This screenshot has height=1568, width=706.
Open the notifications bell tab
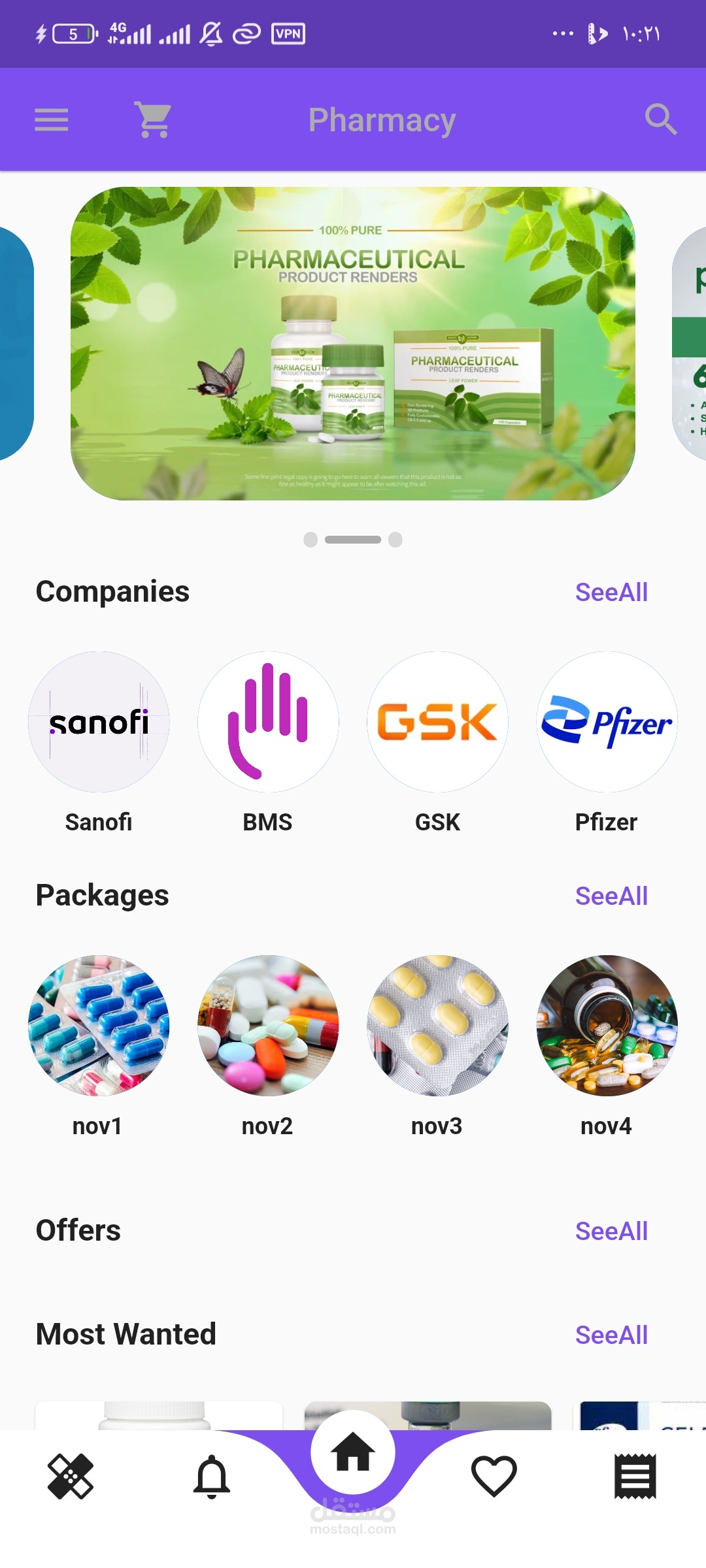(x=212, y=1477)
